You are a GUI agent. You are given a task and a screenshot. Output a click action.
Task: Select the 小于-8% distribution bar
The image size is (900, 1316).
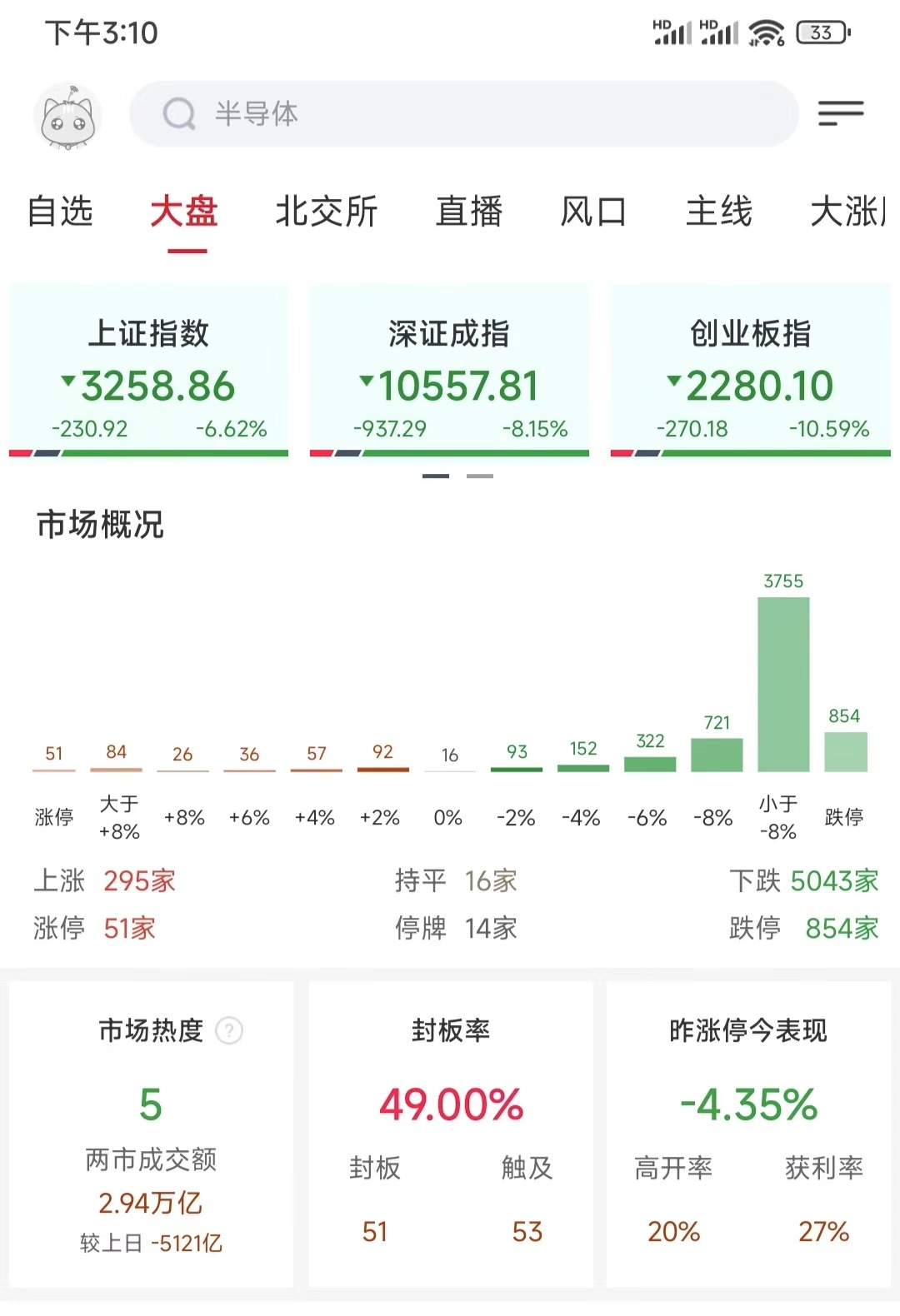click(783, 685)
